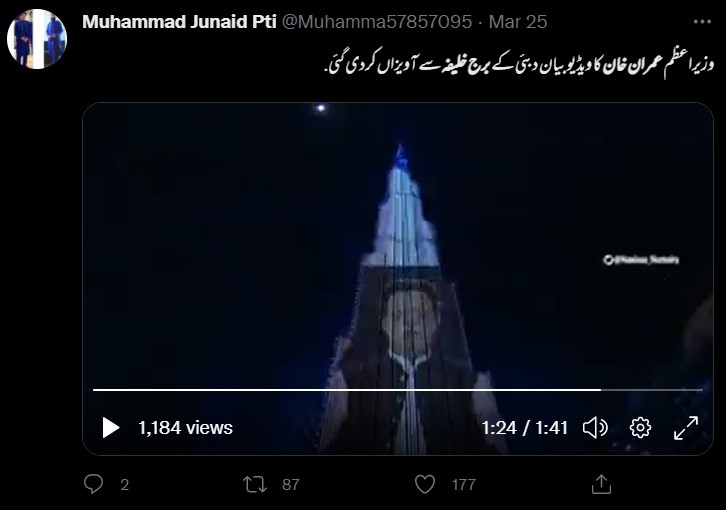Open video settings gear
Image resolution: width=726 pixels, height=510 pixels.
[x=641, y=428]
